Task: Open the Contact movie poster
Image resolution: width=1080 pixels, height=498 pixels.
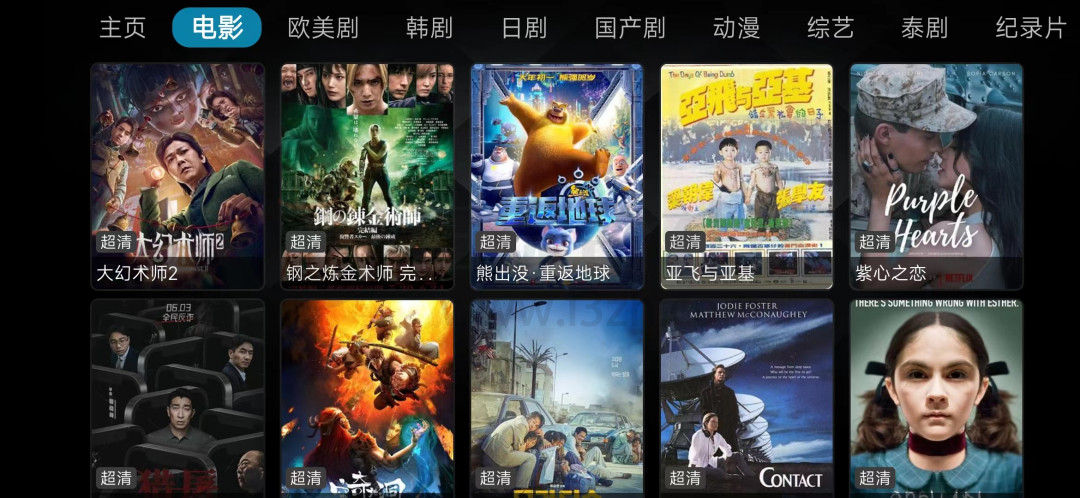Action: point(746,398)
